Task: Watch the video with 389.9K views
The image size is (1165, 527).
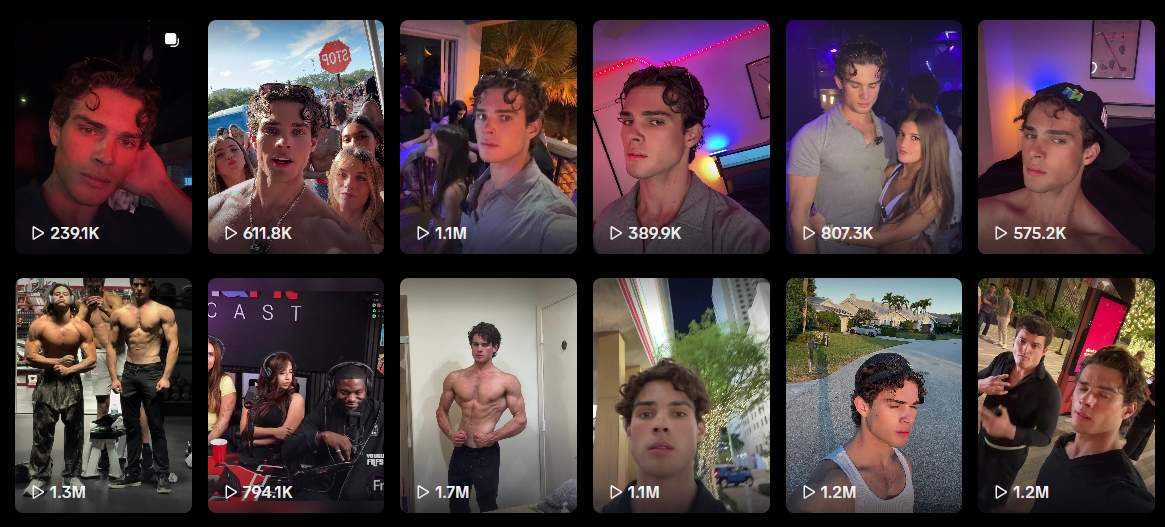Action: pos(681,137)
